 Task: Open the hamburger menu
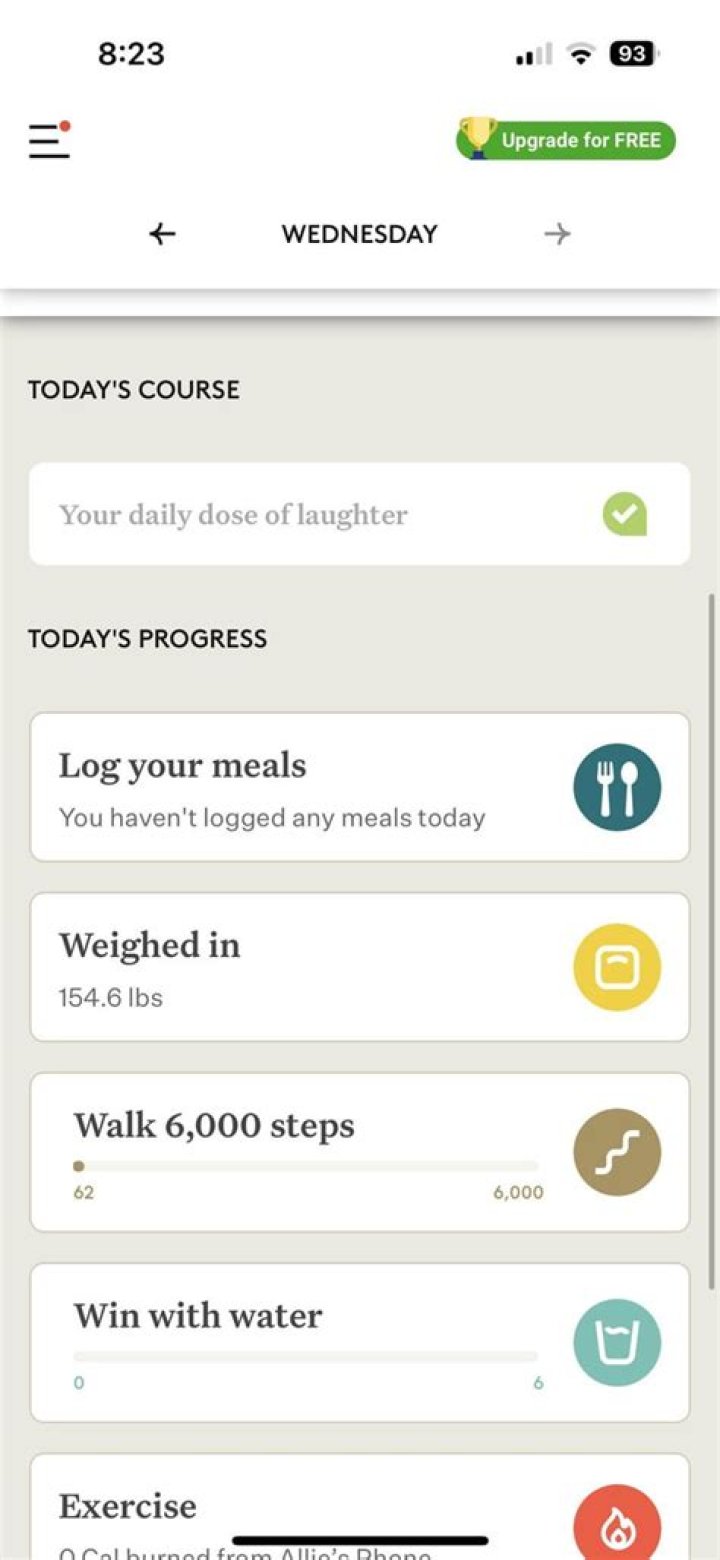coord(48,141)
